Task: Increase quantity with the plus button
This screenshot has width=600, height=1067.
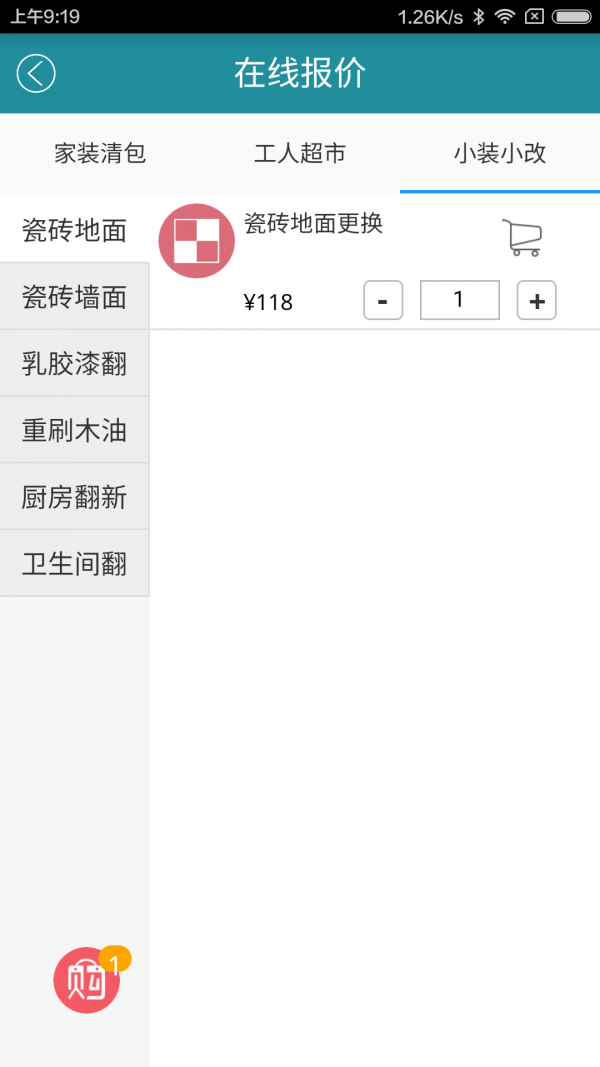Action: coord(537,300)
